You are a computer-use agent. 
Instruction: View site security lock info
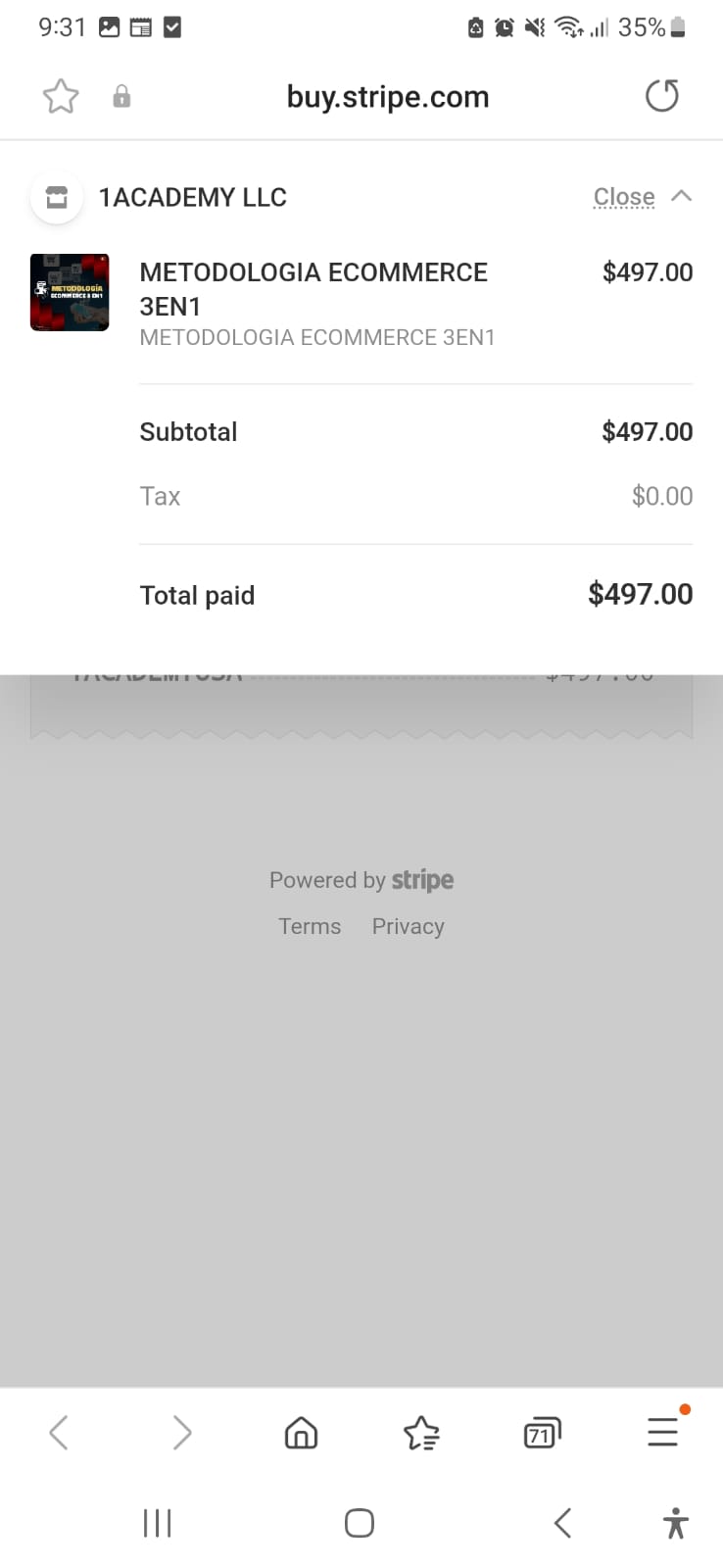tap(121, 96)
